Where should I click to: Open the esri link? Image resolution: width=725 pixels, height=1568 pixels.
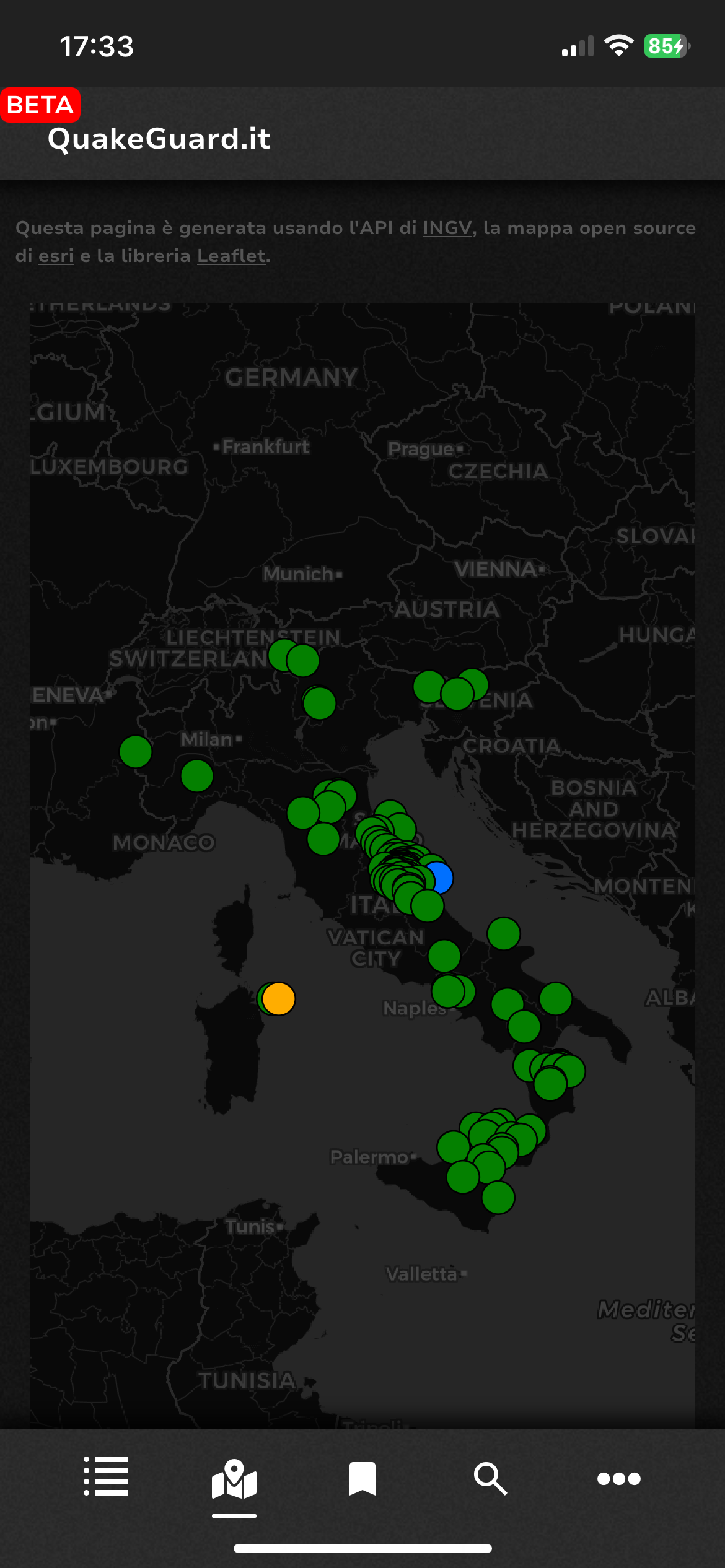pyautogui.click(x=56, y=256)
